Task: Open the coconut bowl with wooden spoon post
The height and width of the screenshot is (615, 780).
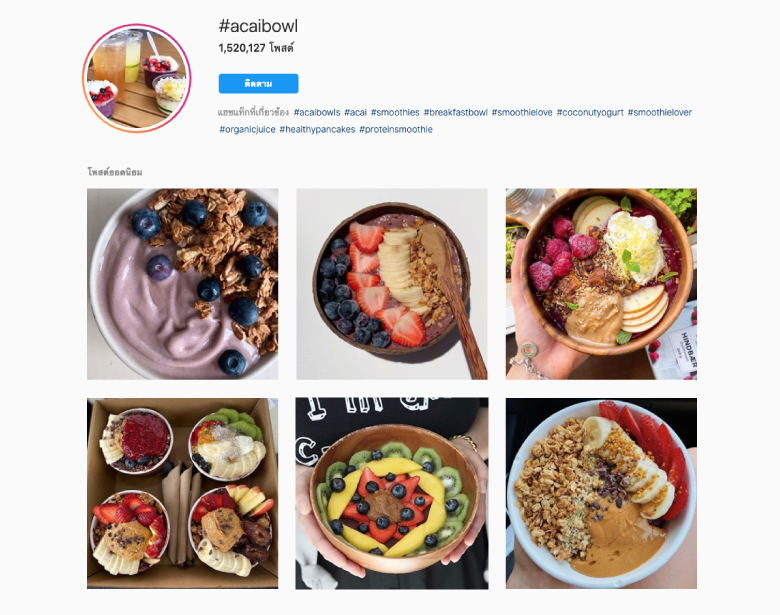Action: point(392,284)
